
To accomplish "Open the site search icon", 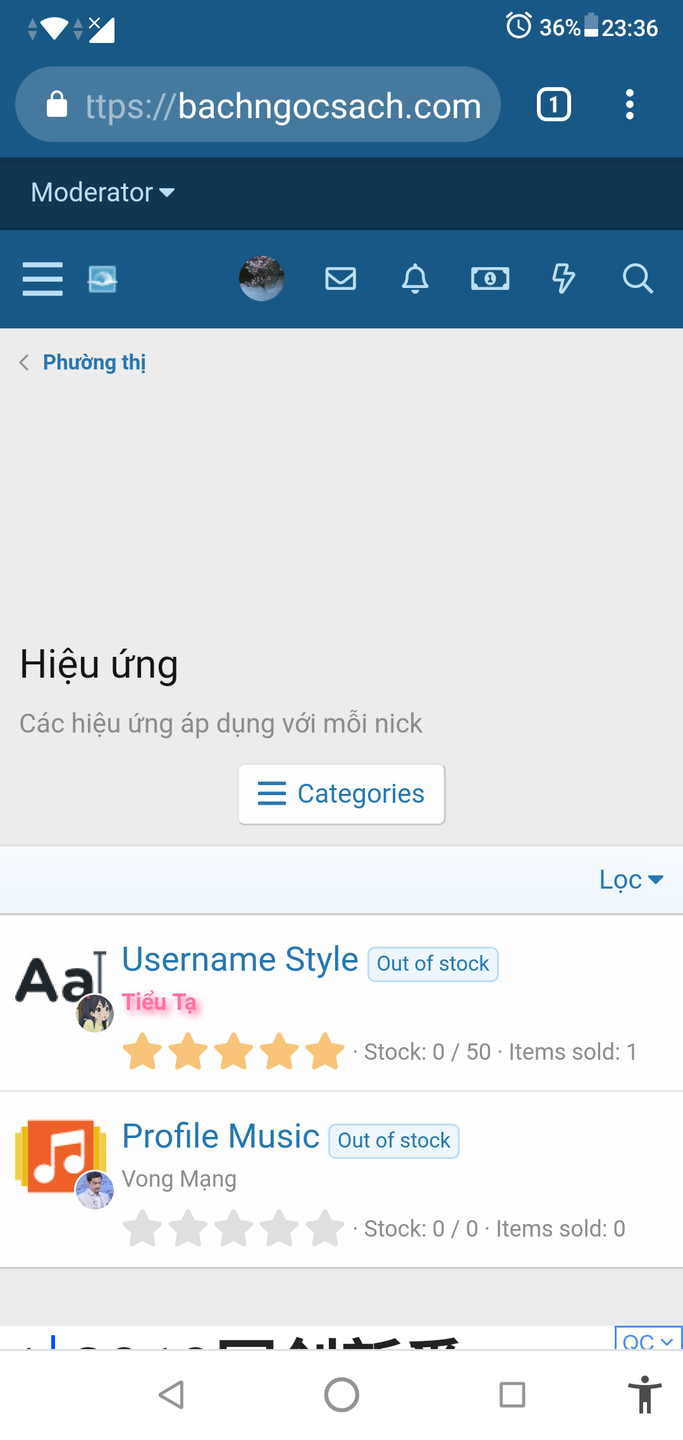I will [x=637, y=279].
